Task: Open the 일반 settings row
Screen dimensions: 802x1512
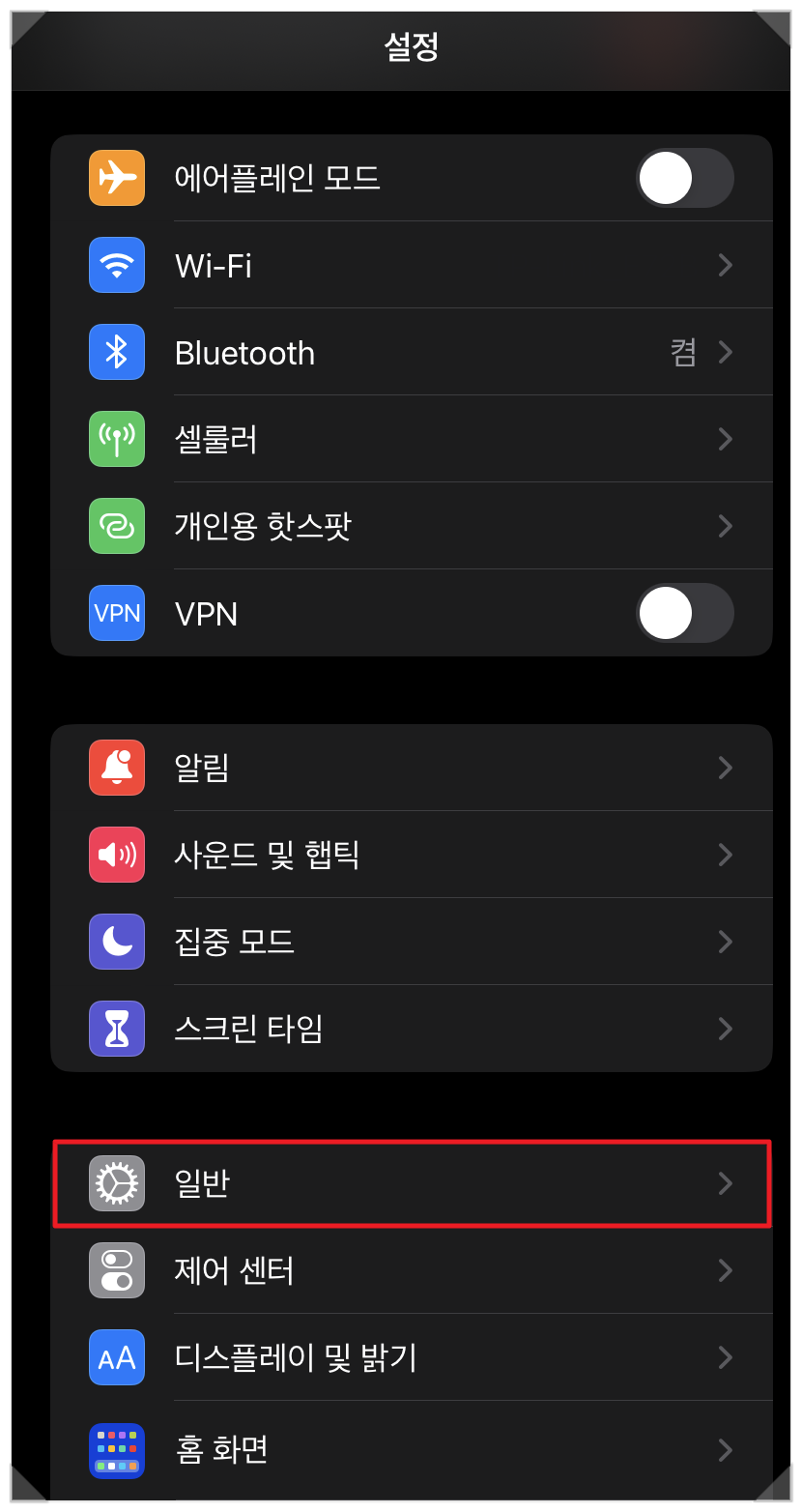Action: (x=412, y=1183)
